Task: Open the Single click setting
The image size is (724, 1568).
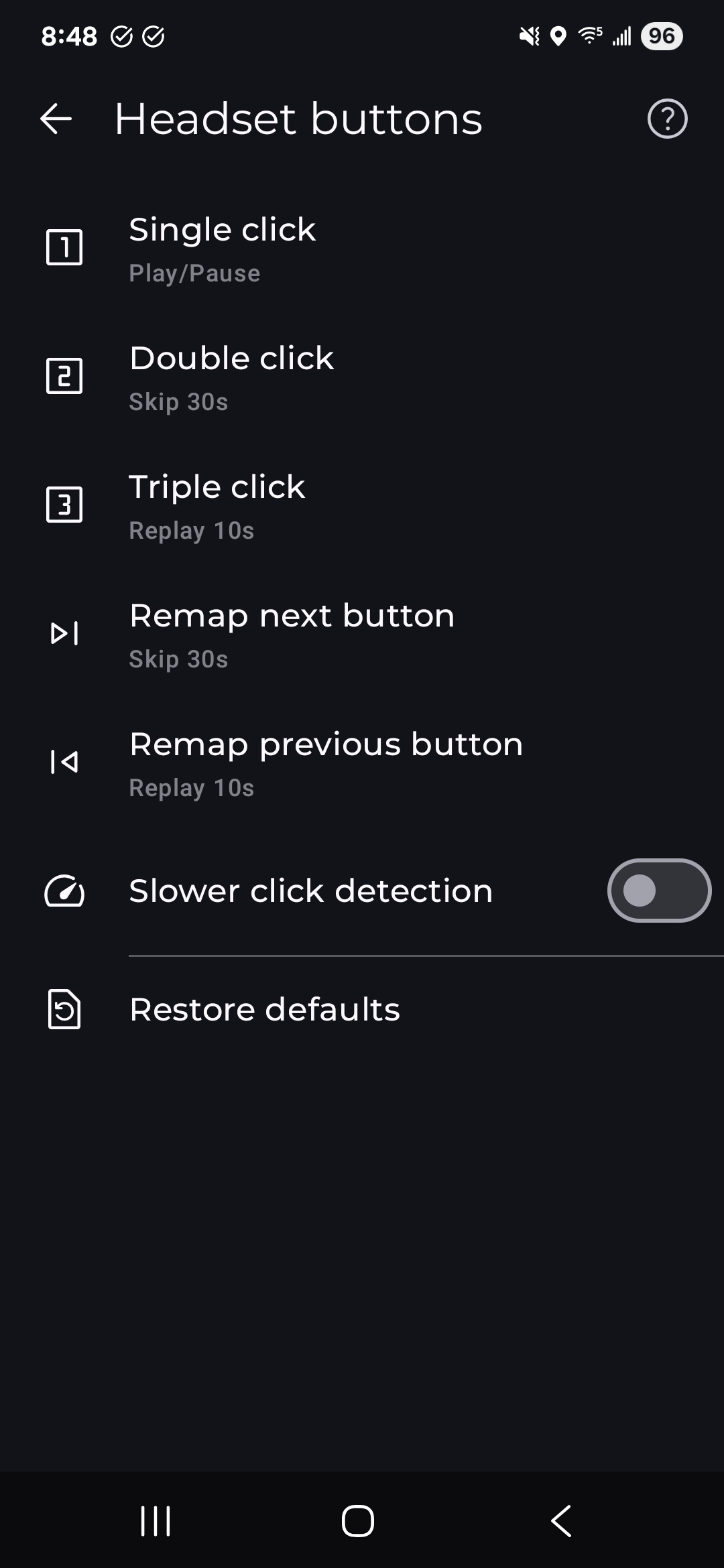Action: (x=362, y=248)
